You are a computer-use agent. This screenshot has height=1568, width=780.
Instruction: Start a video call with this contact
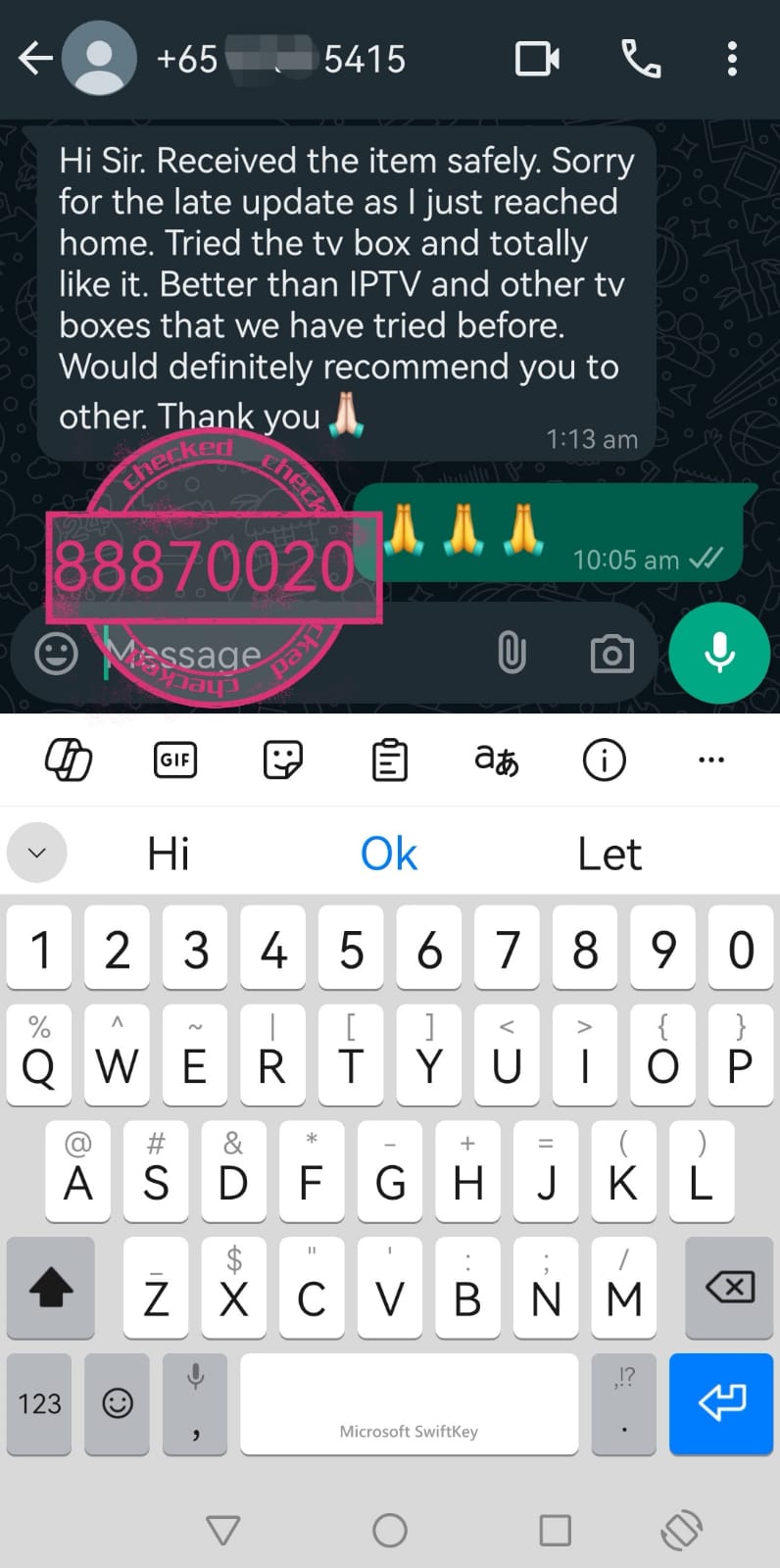coord(537,59)
